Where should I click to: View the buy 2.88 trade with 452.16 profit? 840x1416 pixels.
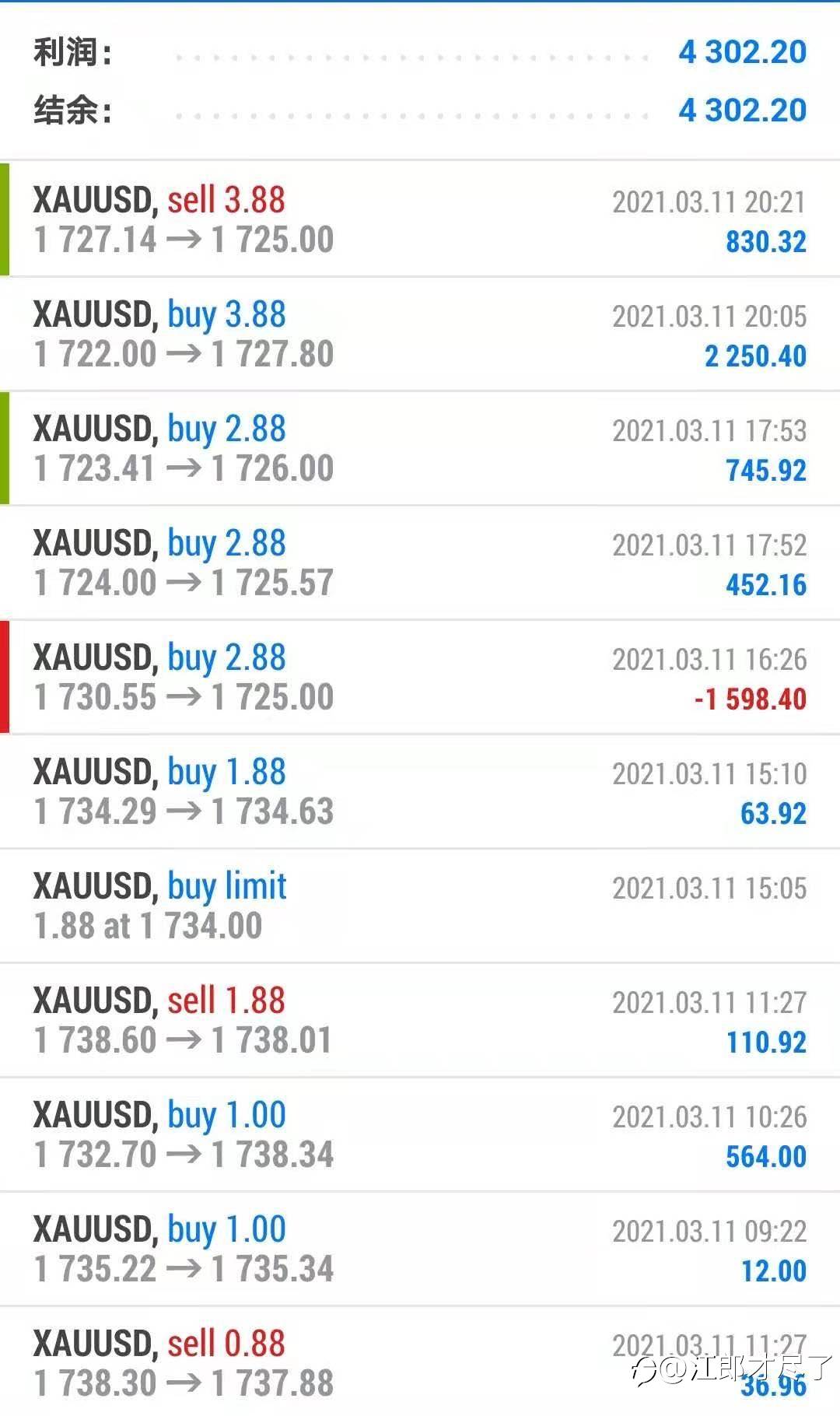tap(420, 563)
